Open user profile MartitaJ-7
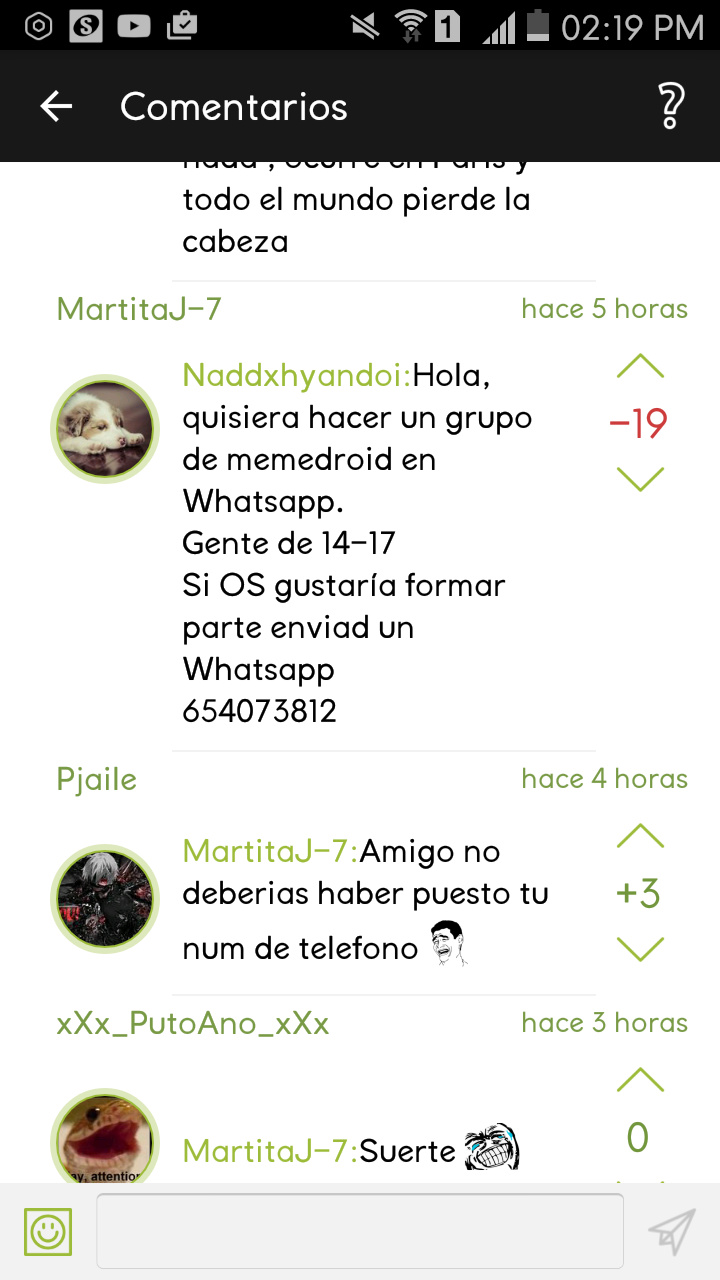The height and width of the screenshot is (1280, 720). pos(138,308)
